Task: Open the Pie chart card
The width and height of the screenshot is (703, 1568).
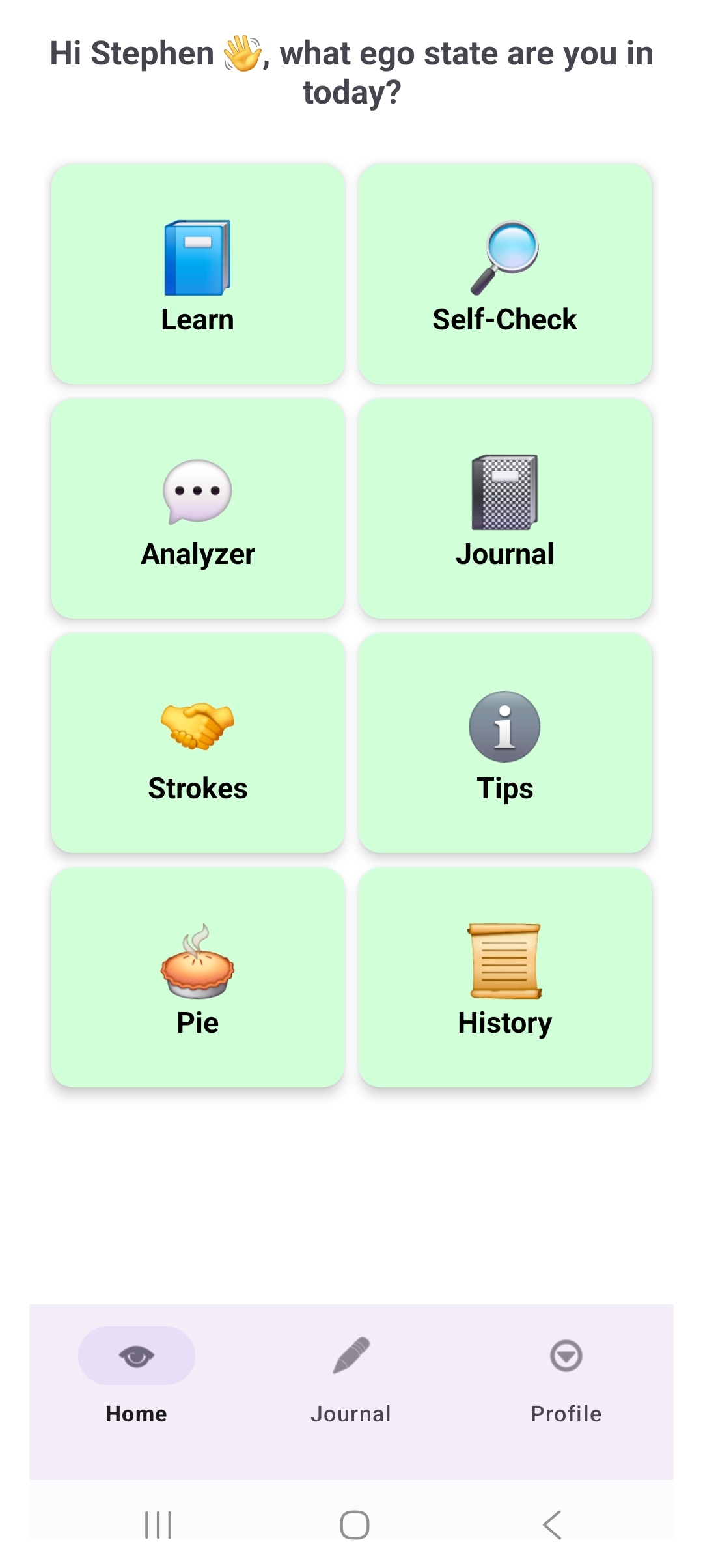Action: click(x=198, y=977)
